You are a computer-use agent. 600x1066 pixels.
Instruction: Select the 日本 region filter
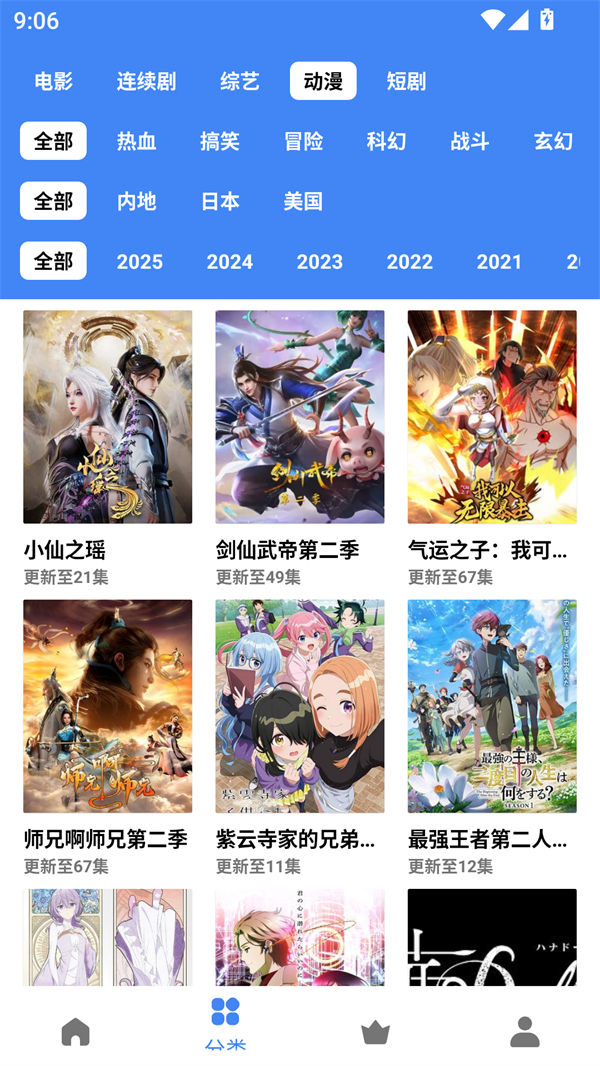point(220,201)
